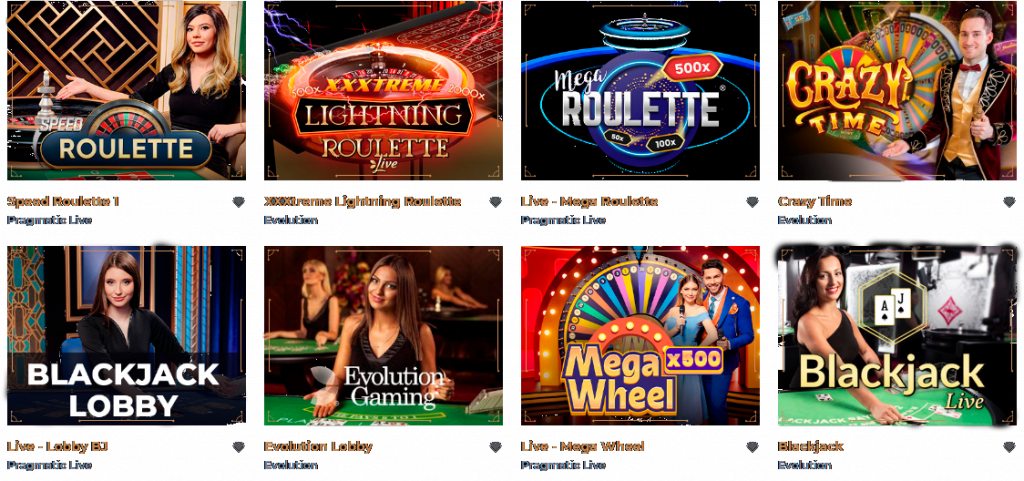Favorite Speed Roulette 1 with the heart

coord(238,202)
